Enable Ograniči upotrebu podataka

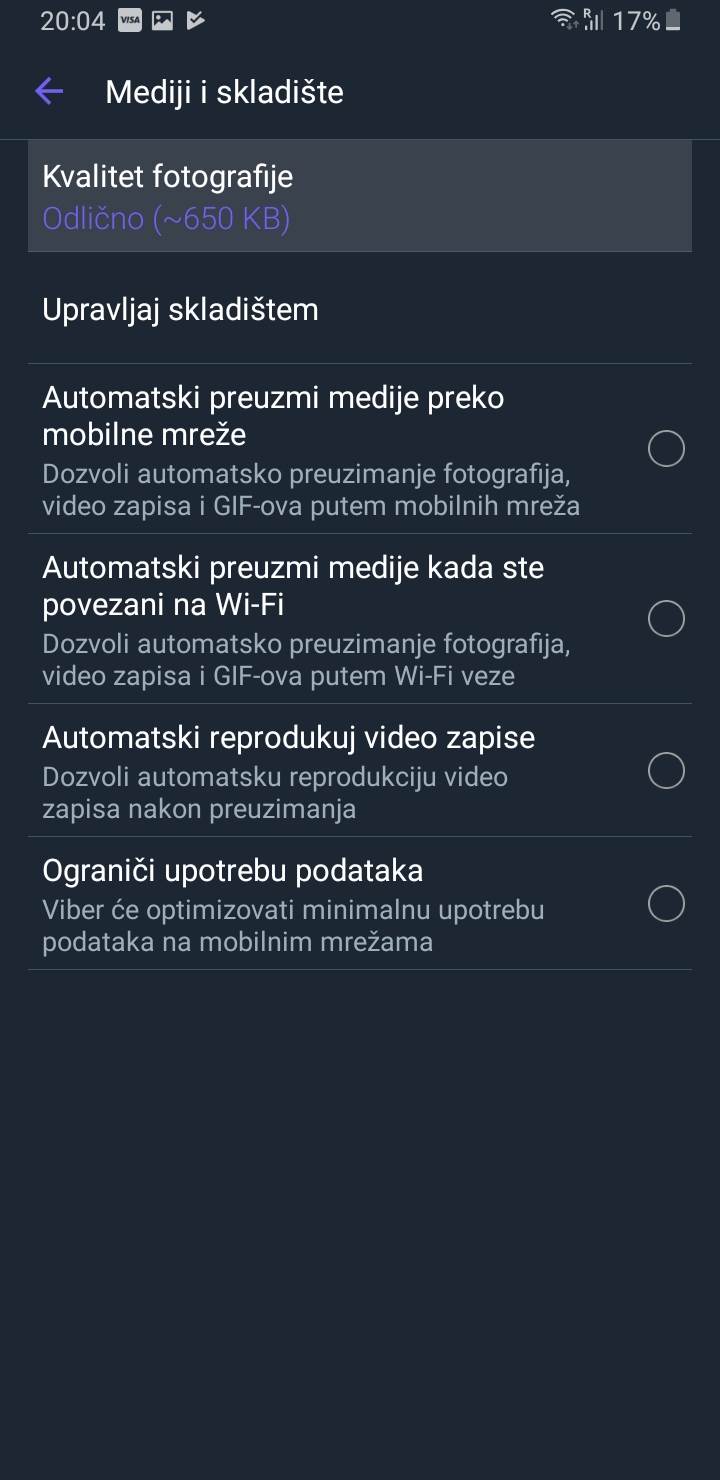[x=666, y=904]
